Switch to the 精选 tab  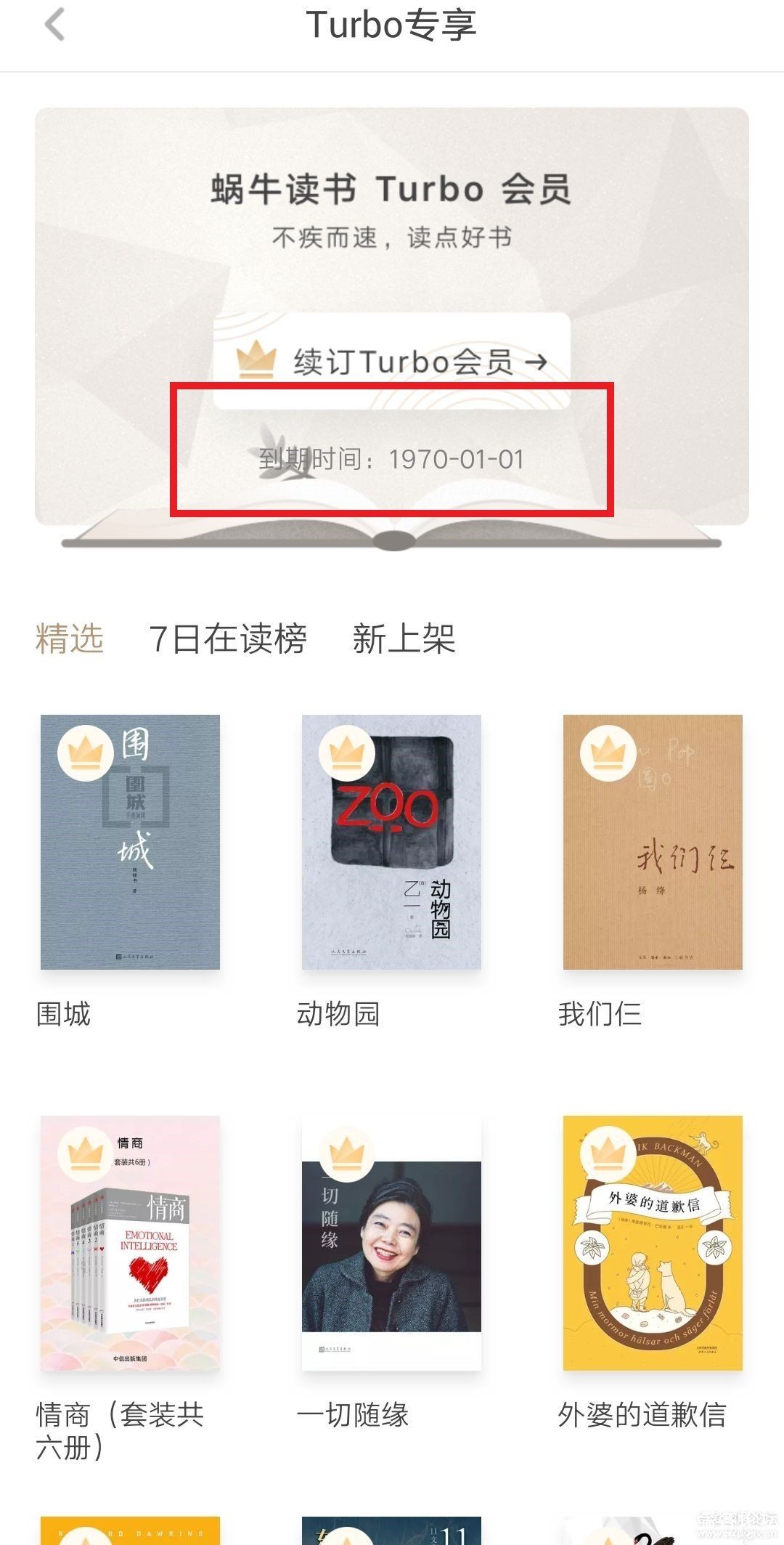click(70, 638)
